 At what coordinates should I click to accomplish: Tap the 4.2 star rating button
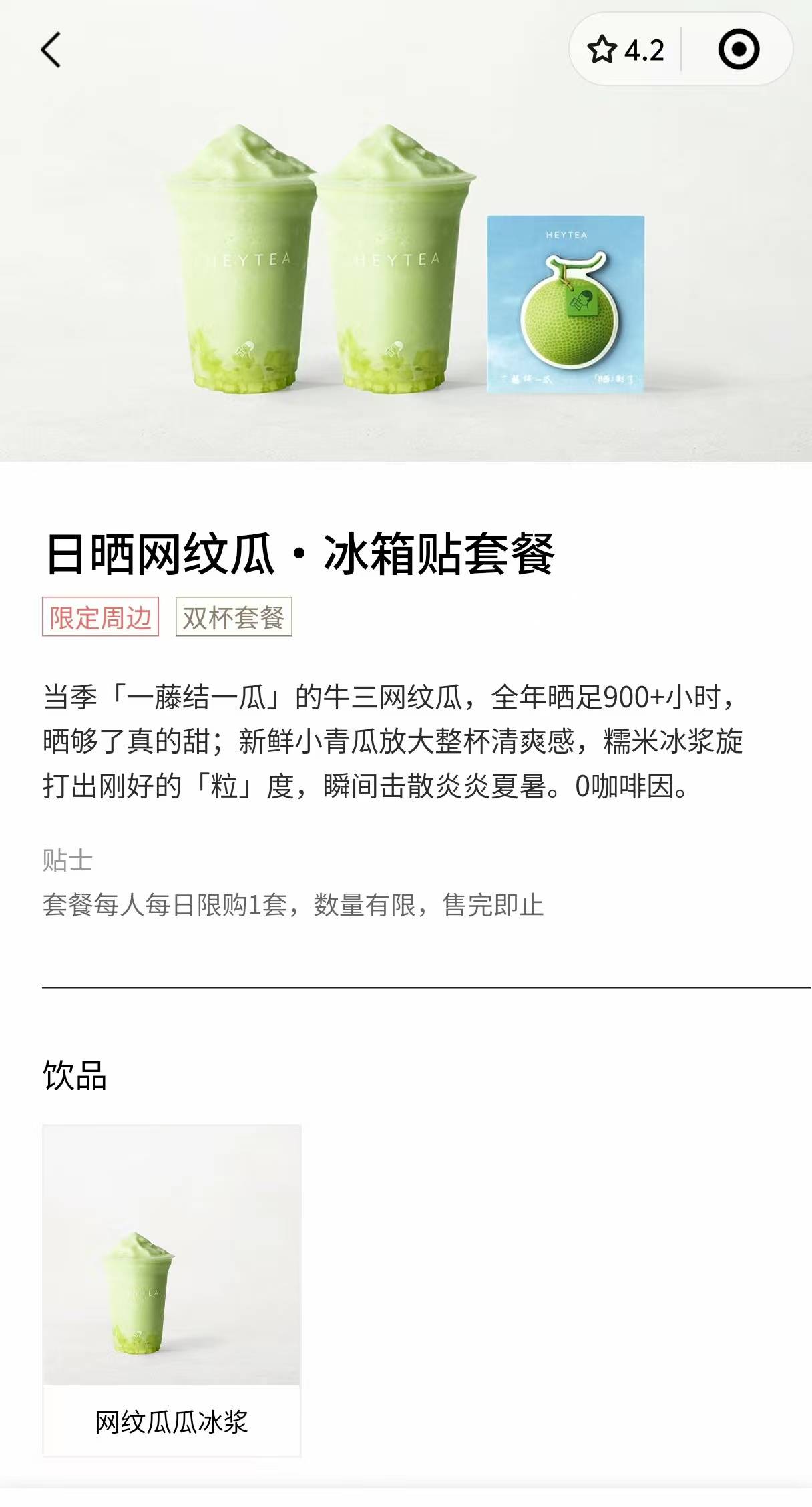(x=626, y=50)
